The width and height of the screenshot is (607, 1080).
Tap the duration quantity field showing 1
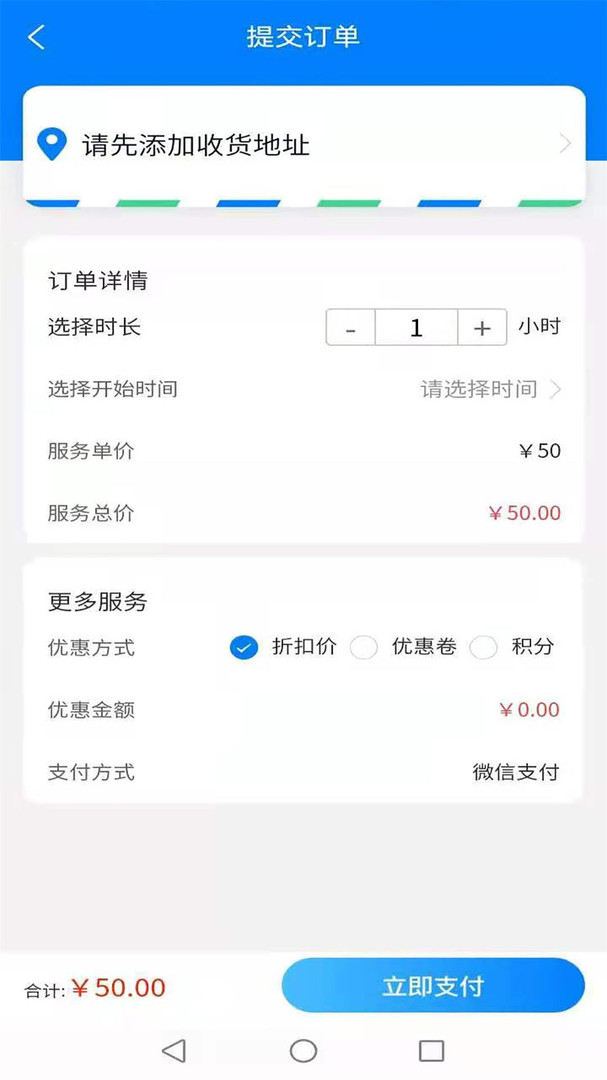click(416, 328)
